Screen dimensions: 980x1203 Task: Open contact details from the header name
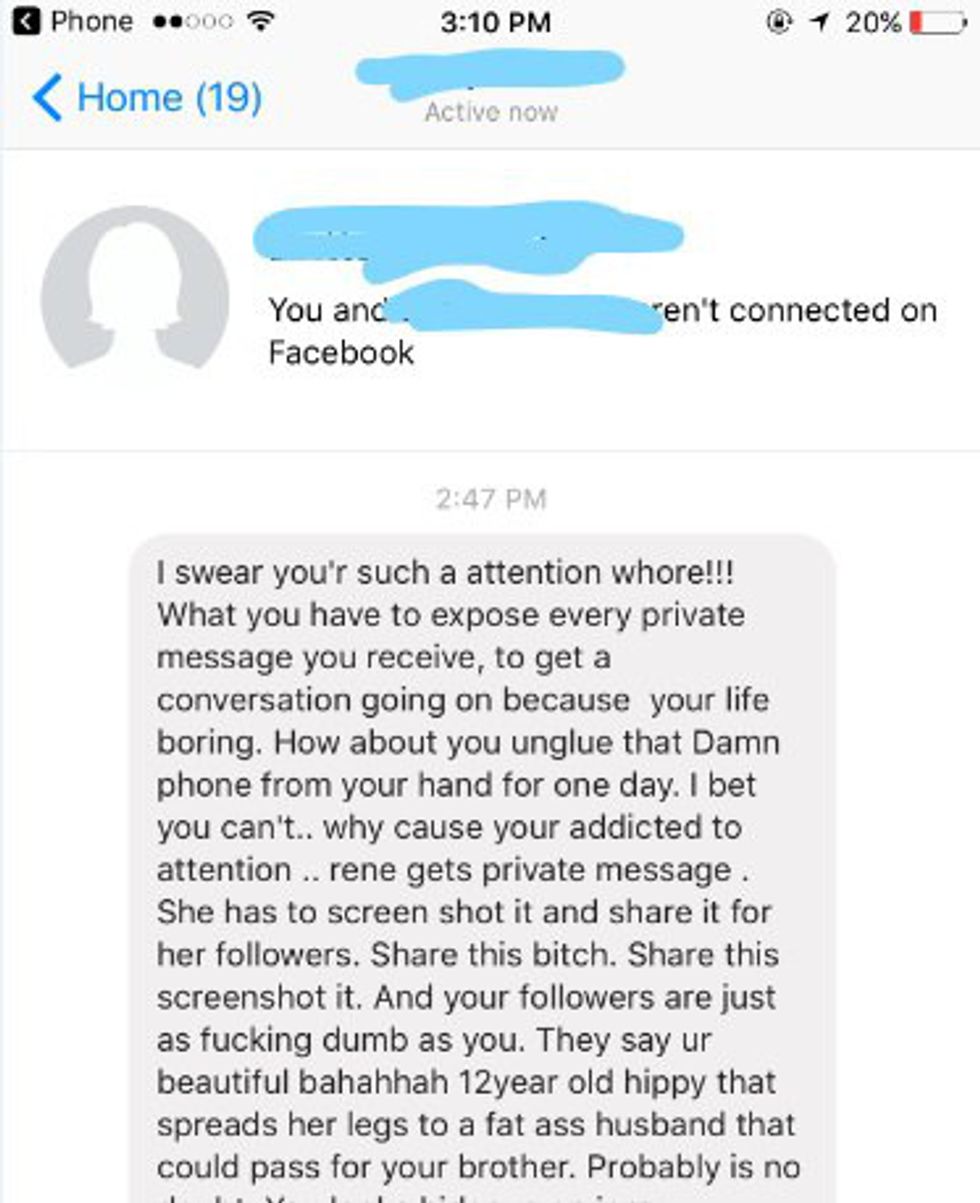click(490, 72)
